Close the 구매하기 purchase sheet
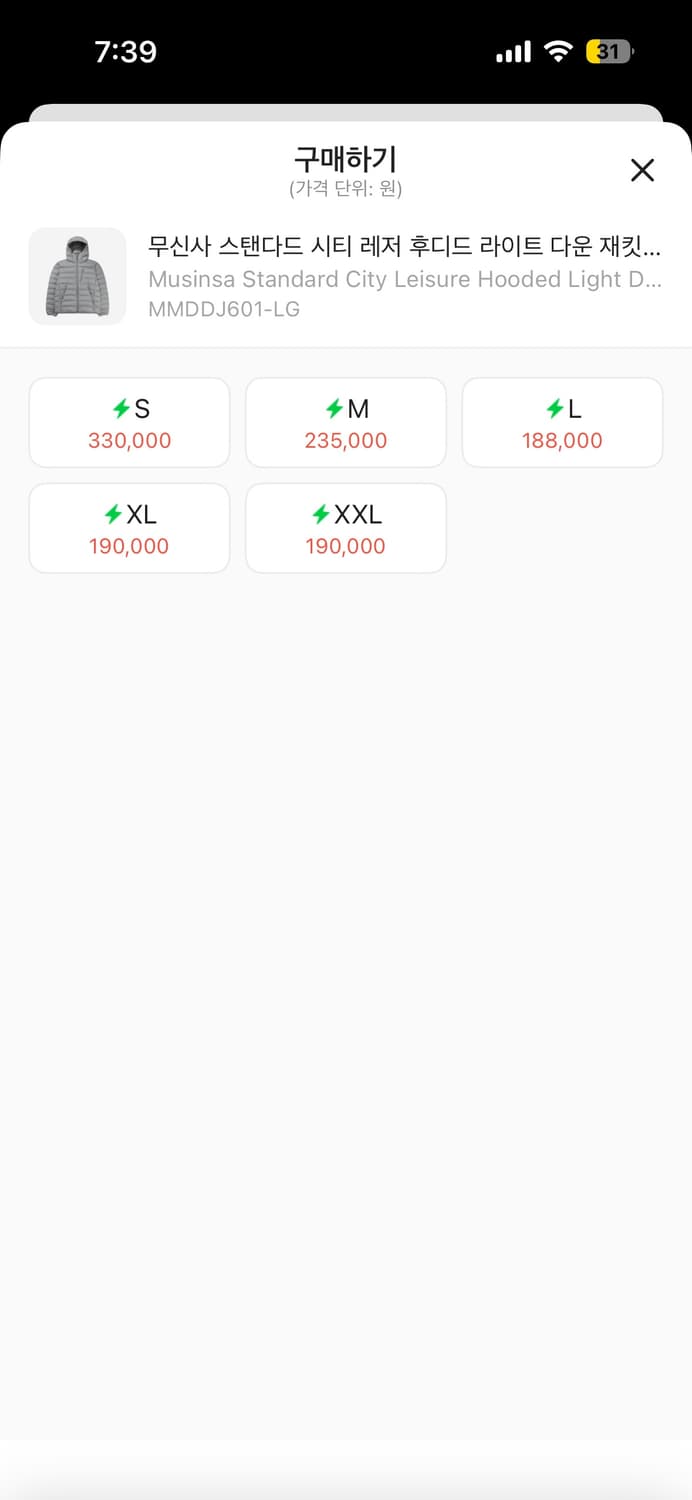Screen dimensions: 692x1500 [x=642, y=170]
